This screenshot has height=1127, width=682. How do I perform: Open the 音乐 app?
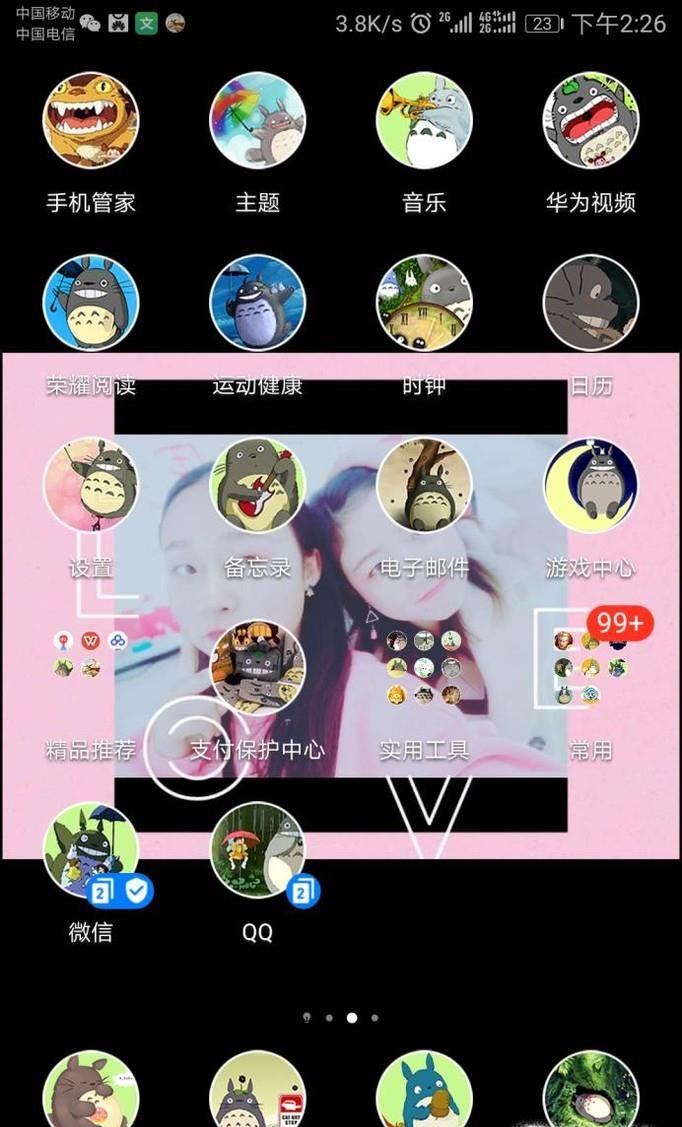pyautogui.click(x=424, y=120)
